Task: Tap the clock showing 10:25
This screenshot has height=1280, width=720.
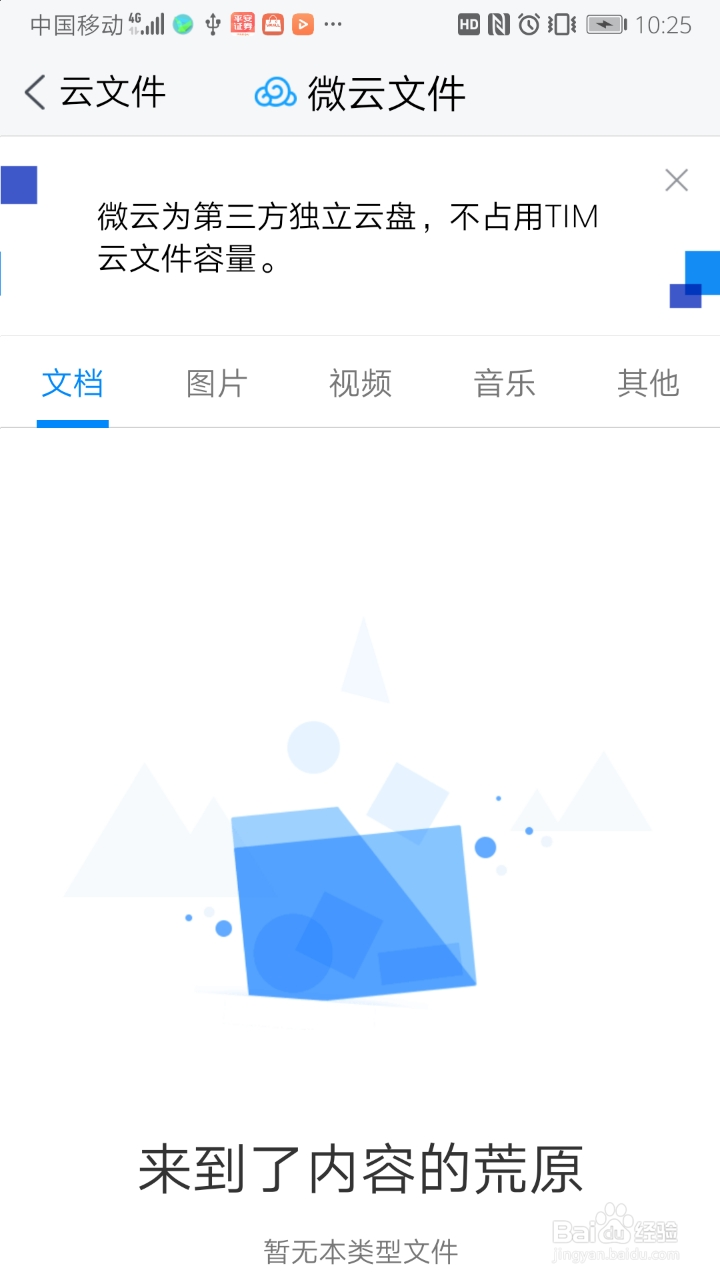Action: [x=665, y=24]
